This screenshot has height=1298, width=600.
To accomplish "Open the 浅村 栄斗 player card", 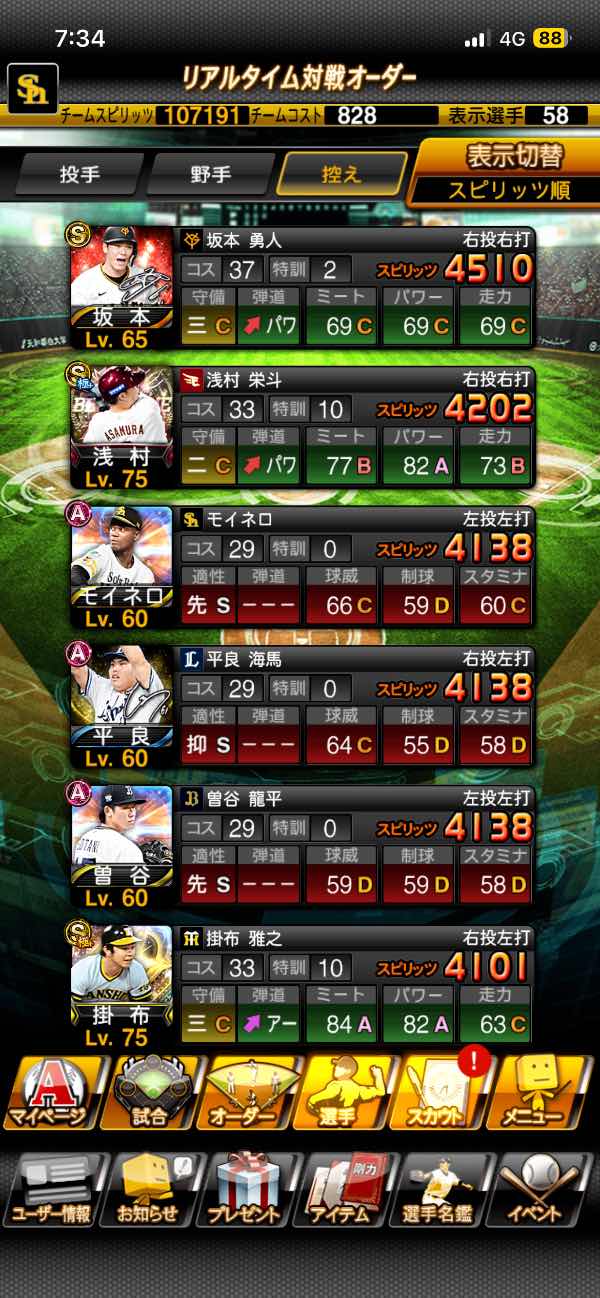I will tap(122, 427).
